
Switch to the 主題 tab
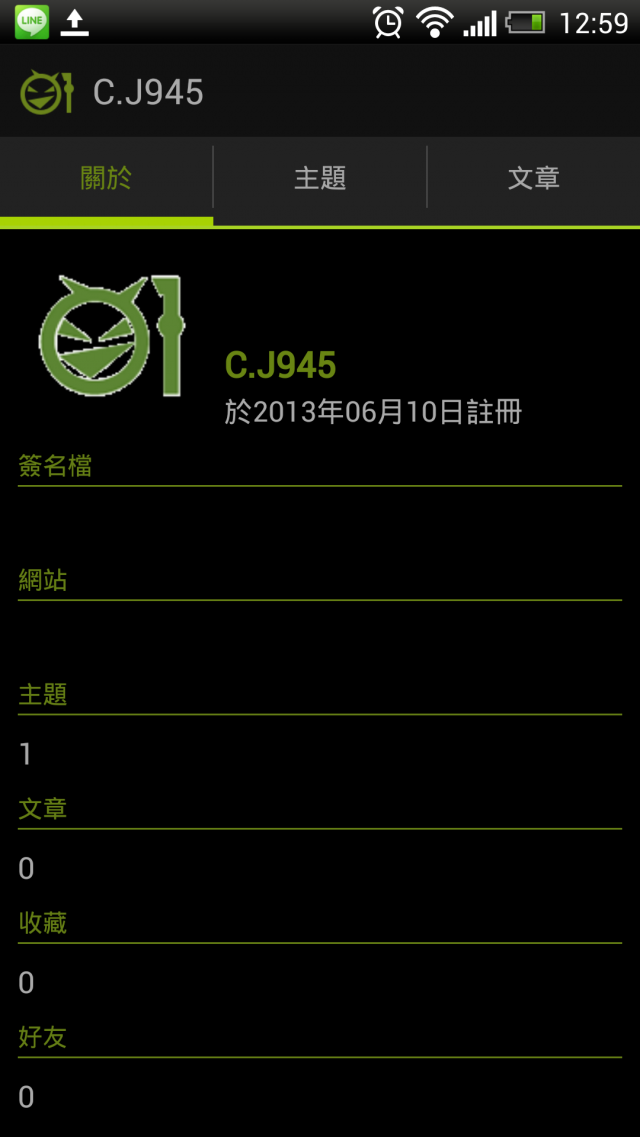click(320, 179)
